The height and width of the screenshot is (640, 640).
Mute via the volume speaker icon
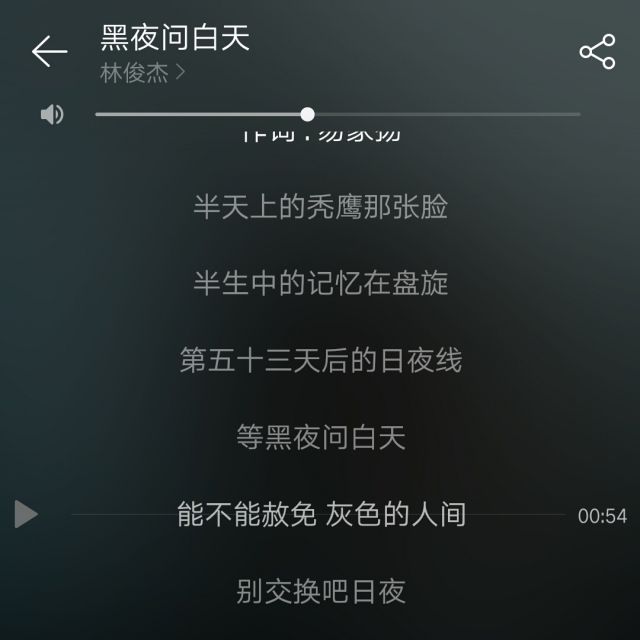pos(52,115)
